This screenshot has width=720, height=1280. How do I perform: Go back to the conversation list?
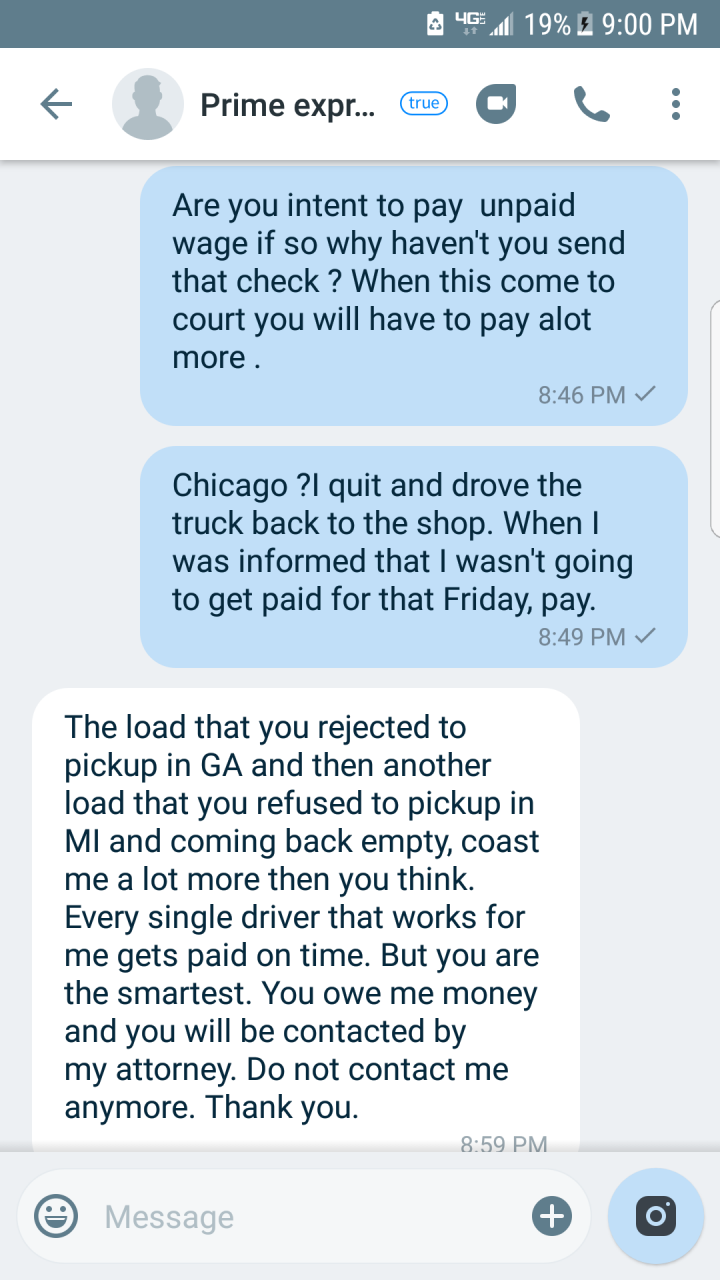coord(56,104)
